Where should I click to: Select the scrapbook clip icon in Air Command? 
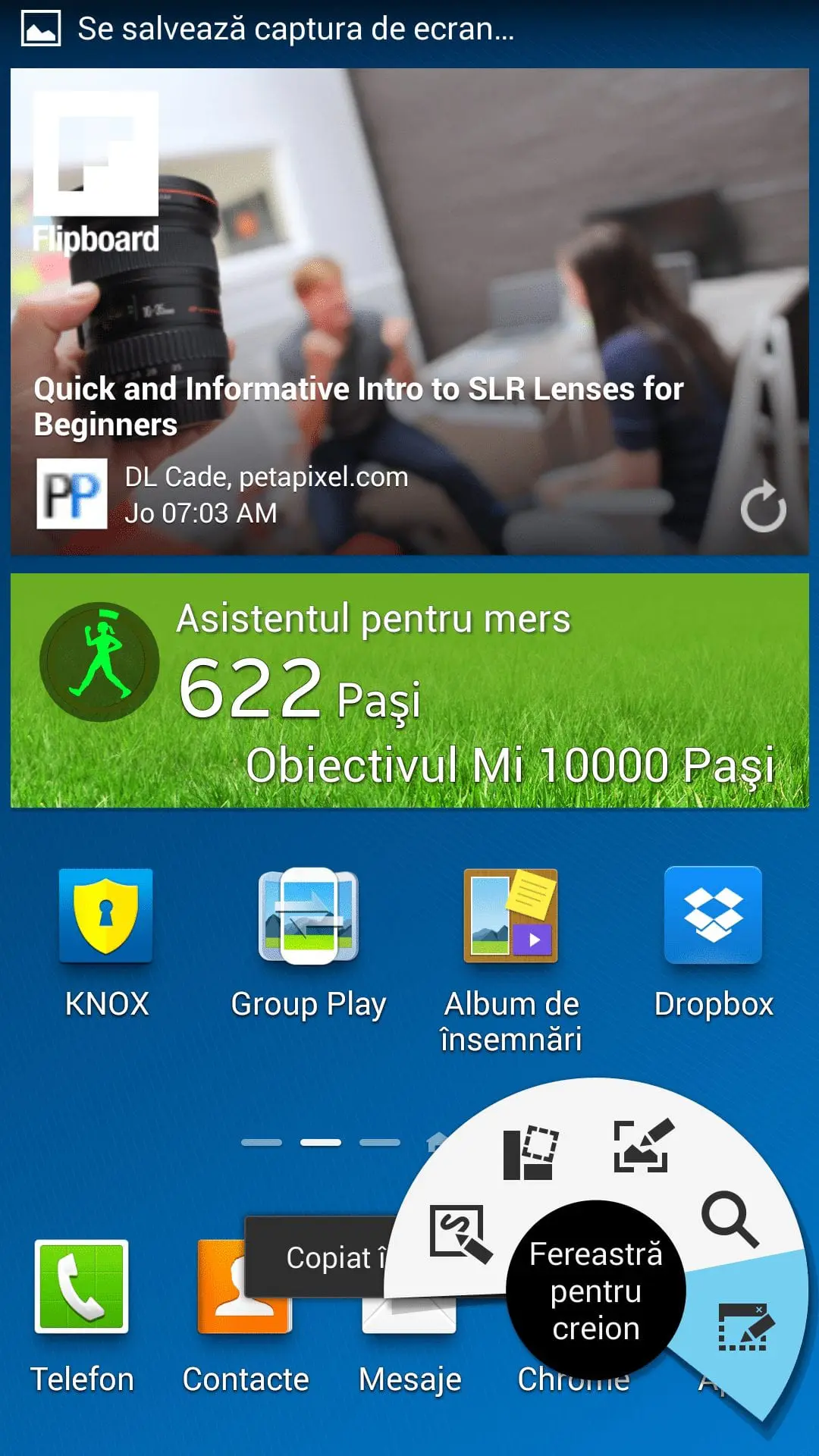(x=530, y=1153)
